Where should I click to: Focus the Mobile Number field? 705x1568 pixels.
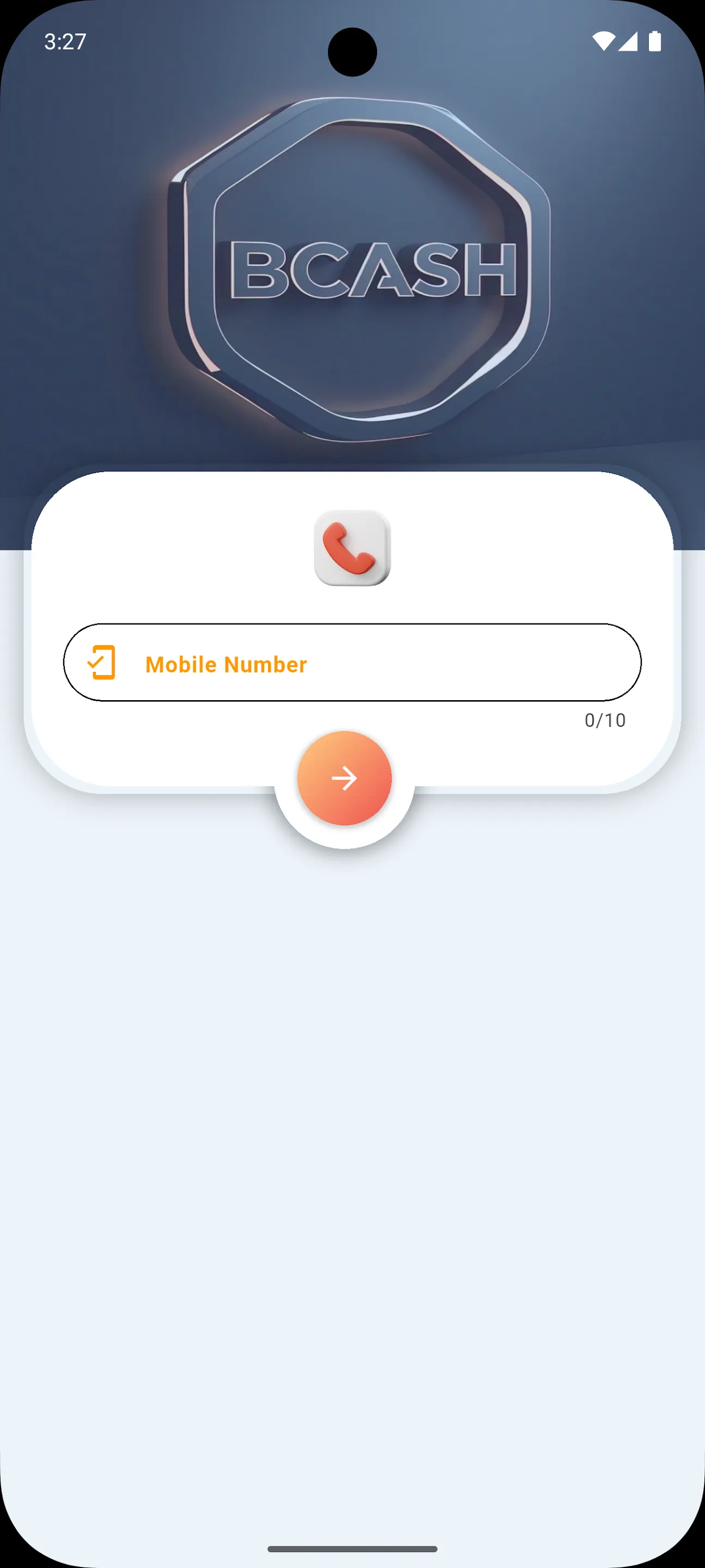352,662
